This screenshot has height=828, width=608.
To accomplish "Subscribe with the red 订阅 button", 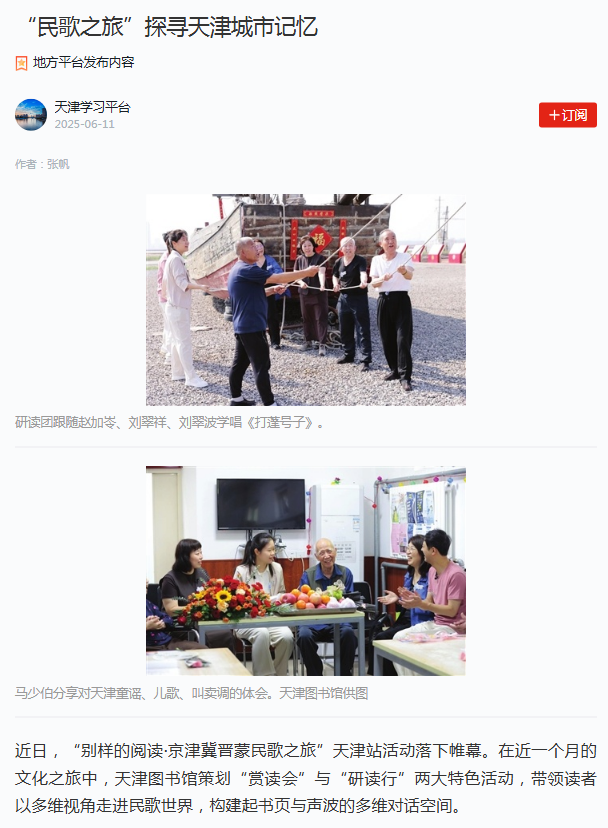I will tap(567, 115).
